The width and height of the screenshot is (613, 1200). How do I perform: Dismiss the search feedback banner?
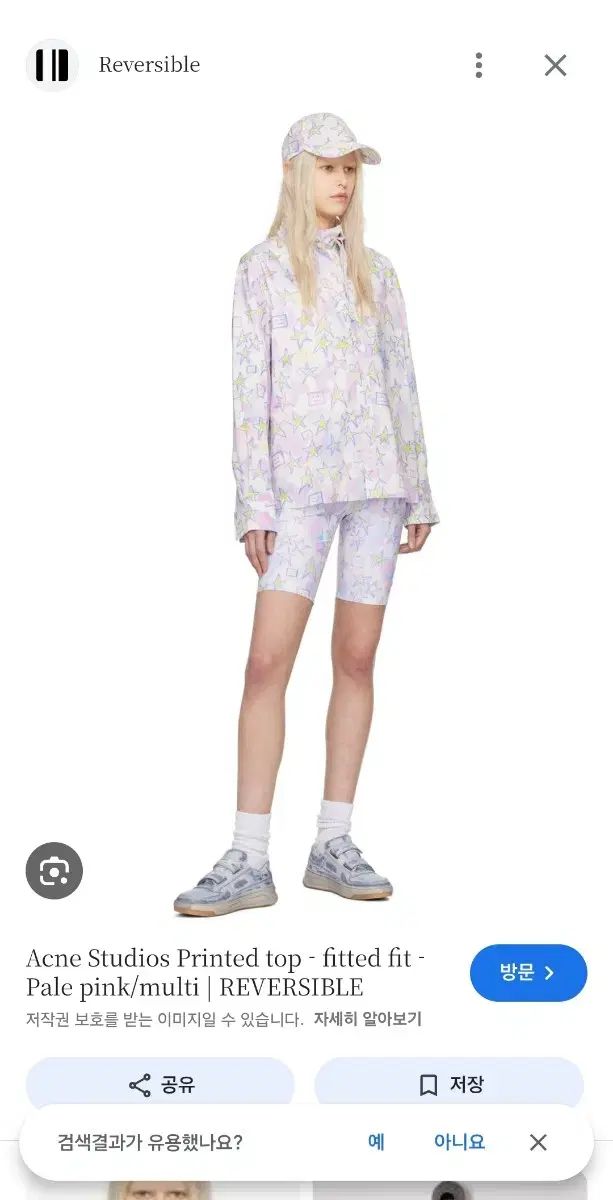point(538,1142)
